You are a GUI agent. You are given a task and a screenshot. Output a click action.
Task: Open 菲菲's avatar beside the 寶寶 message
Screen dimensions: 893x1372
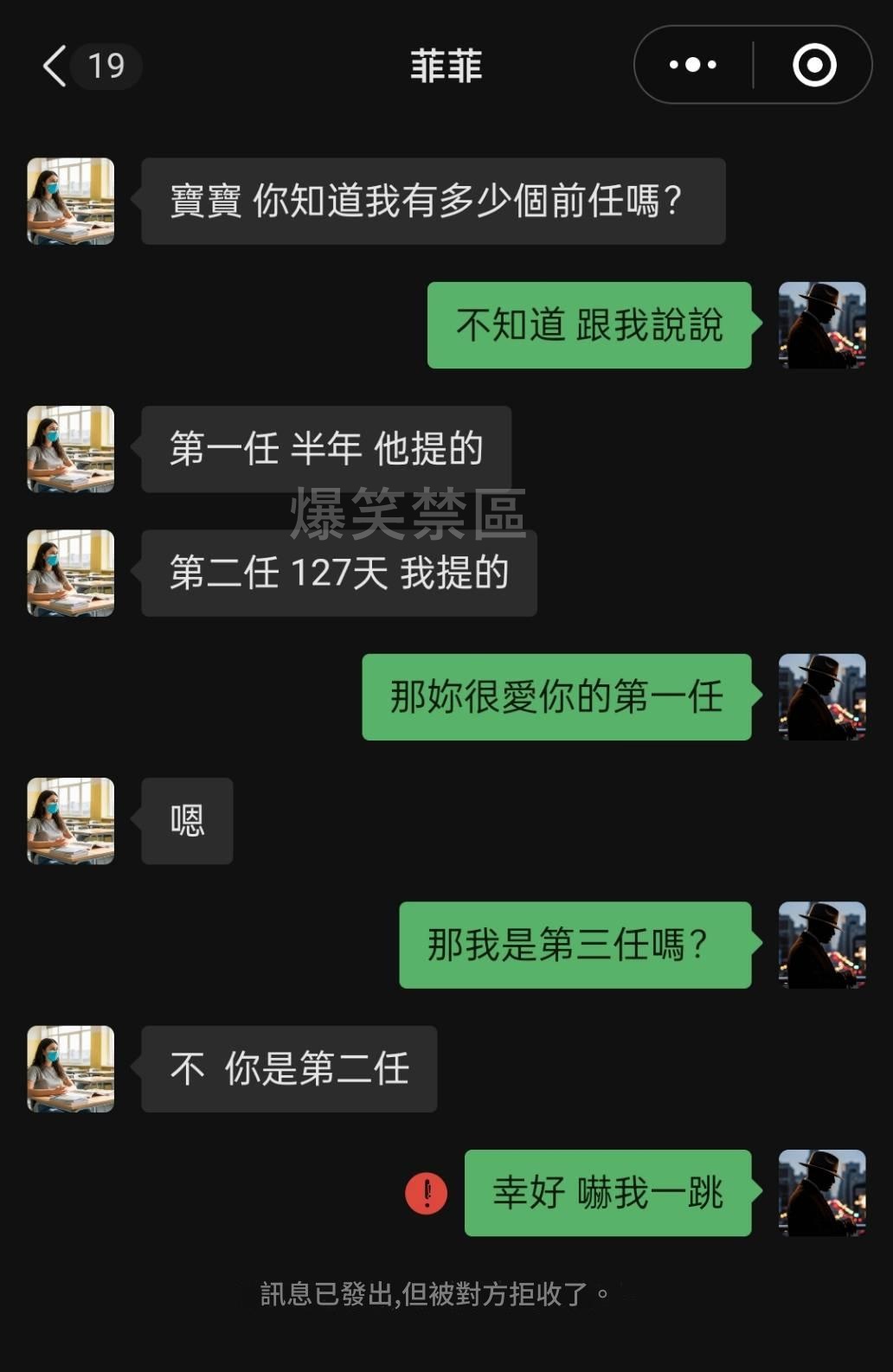point(71,201)
